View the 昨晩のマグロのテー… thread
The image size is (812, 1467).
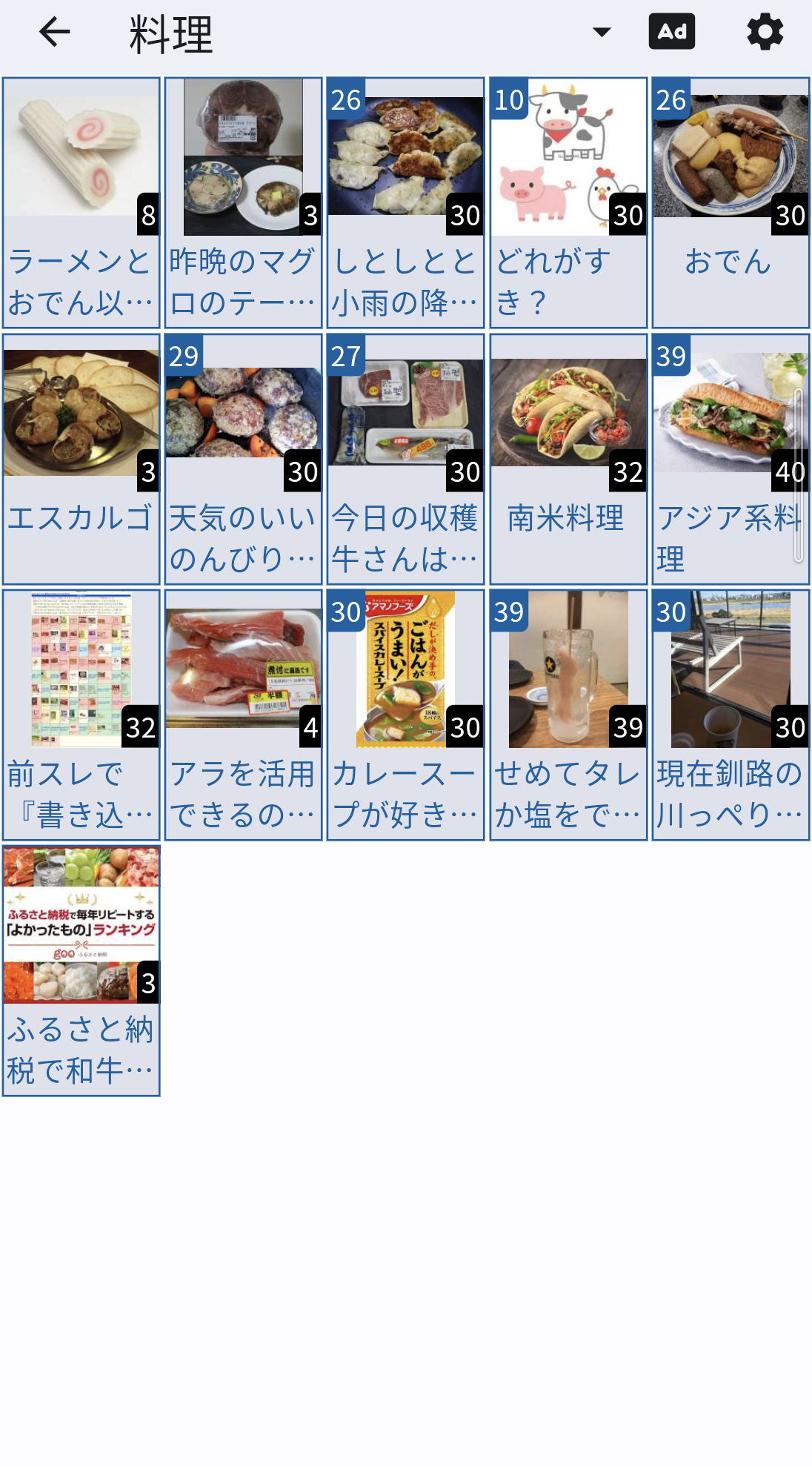click(244, 202)
